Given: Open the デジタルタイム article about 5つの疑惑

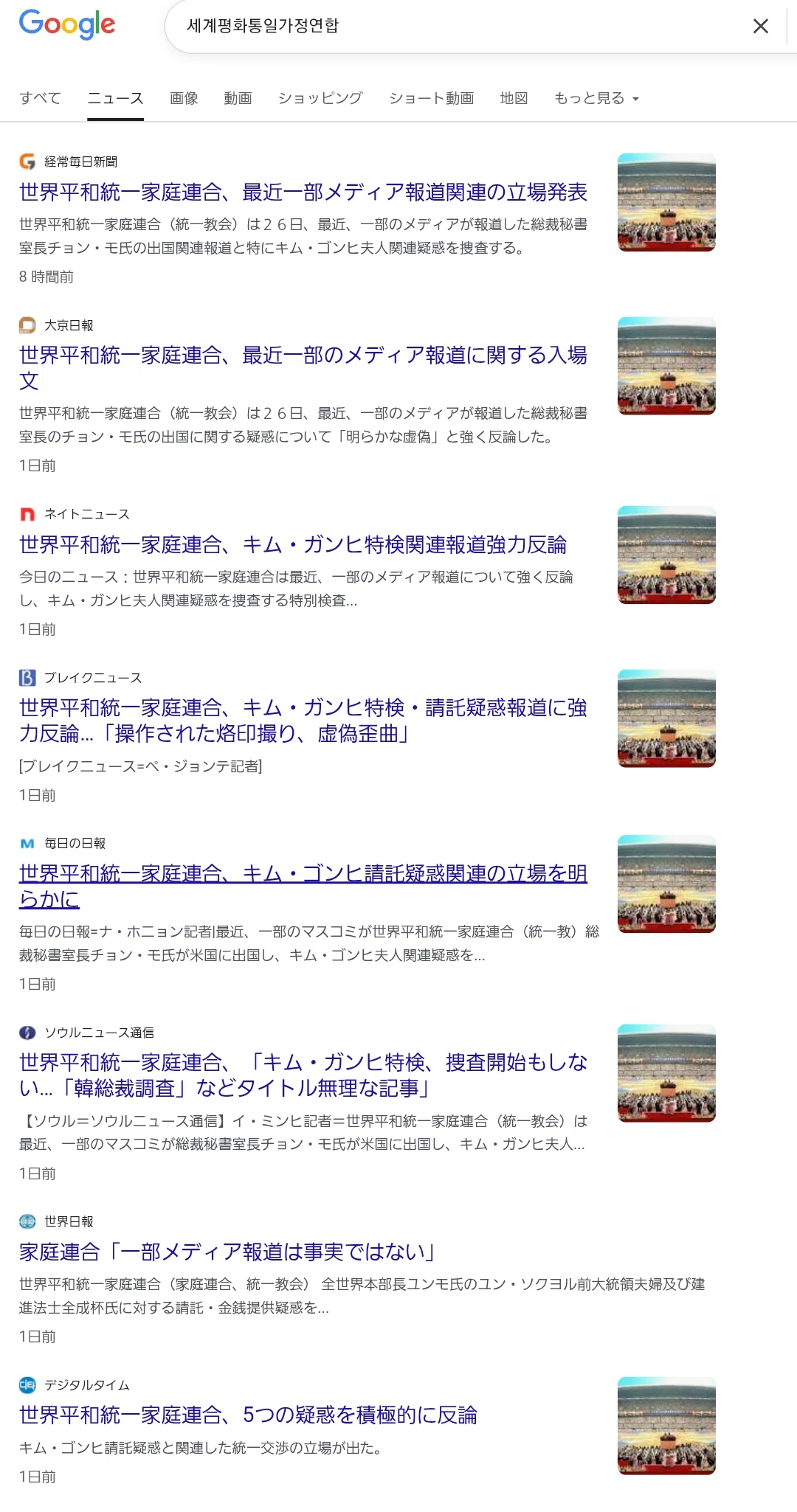Looking at the screenshot, I should point(248,1415).
